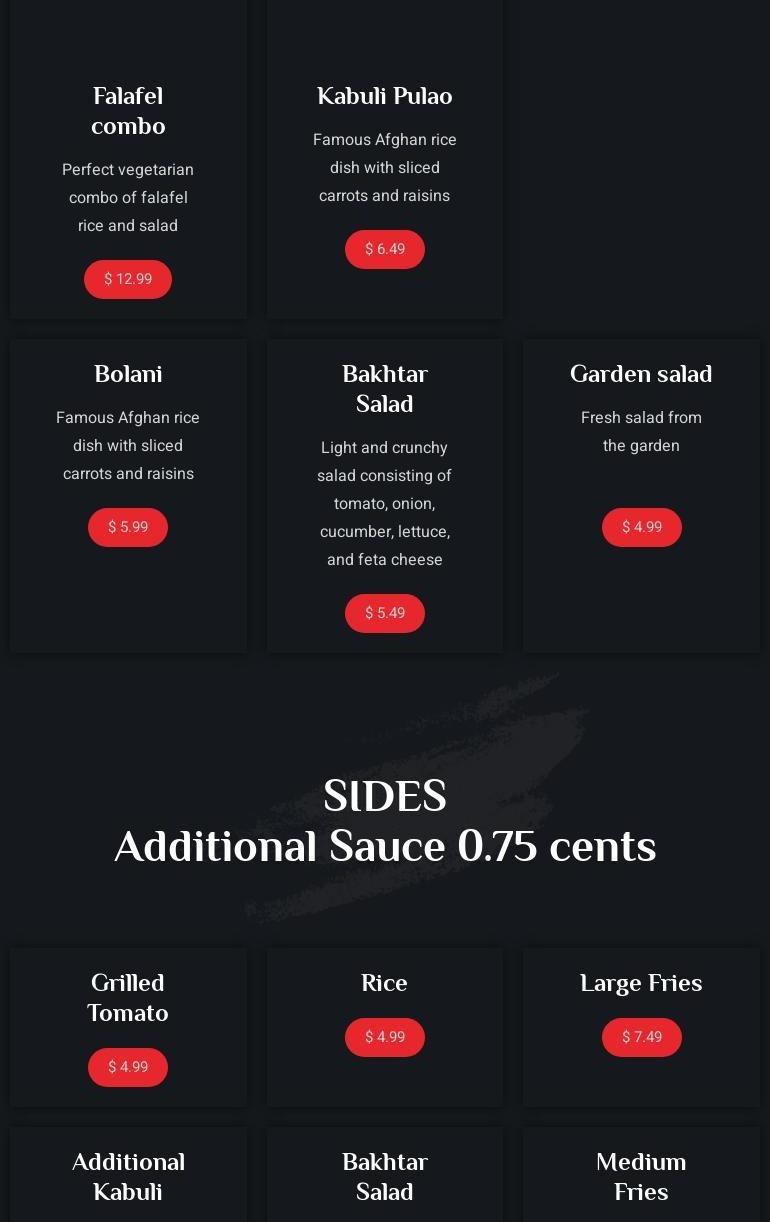Choose the $7.49 button for Large Fries
Viewport: 770px width, 1222px height.
642,1037
